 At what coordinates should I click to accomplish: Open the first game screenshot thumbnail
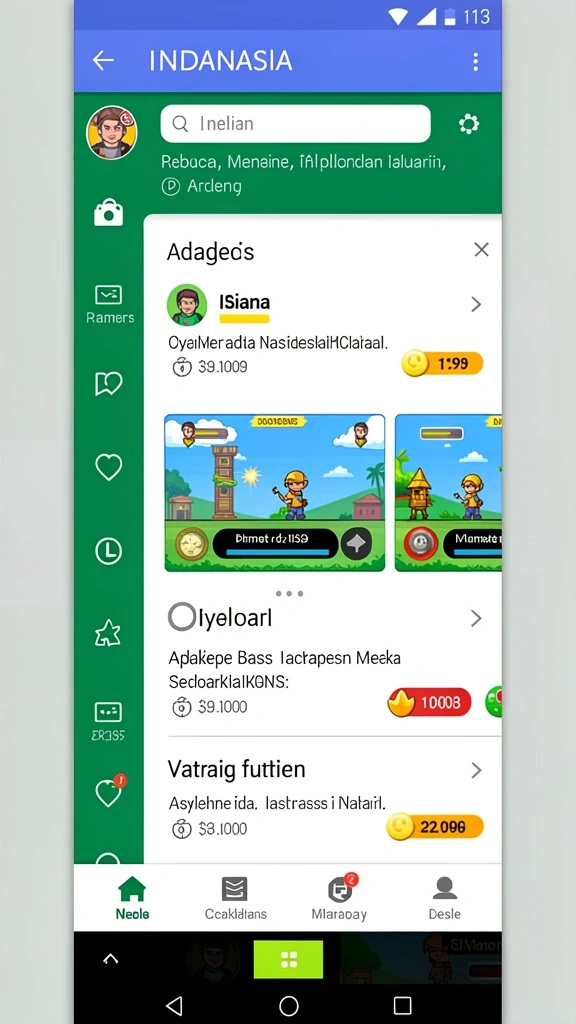tap(274, 492)
